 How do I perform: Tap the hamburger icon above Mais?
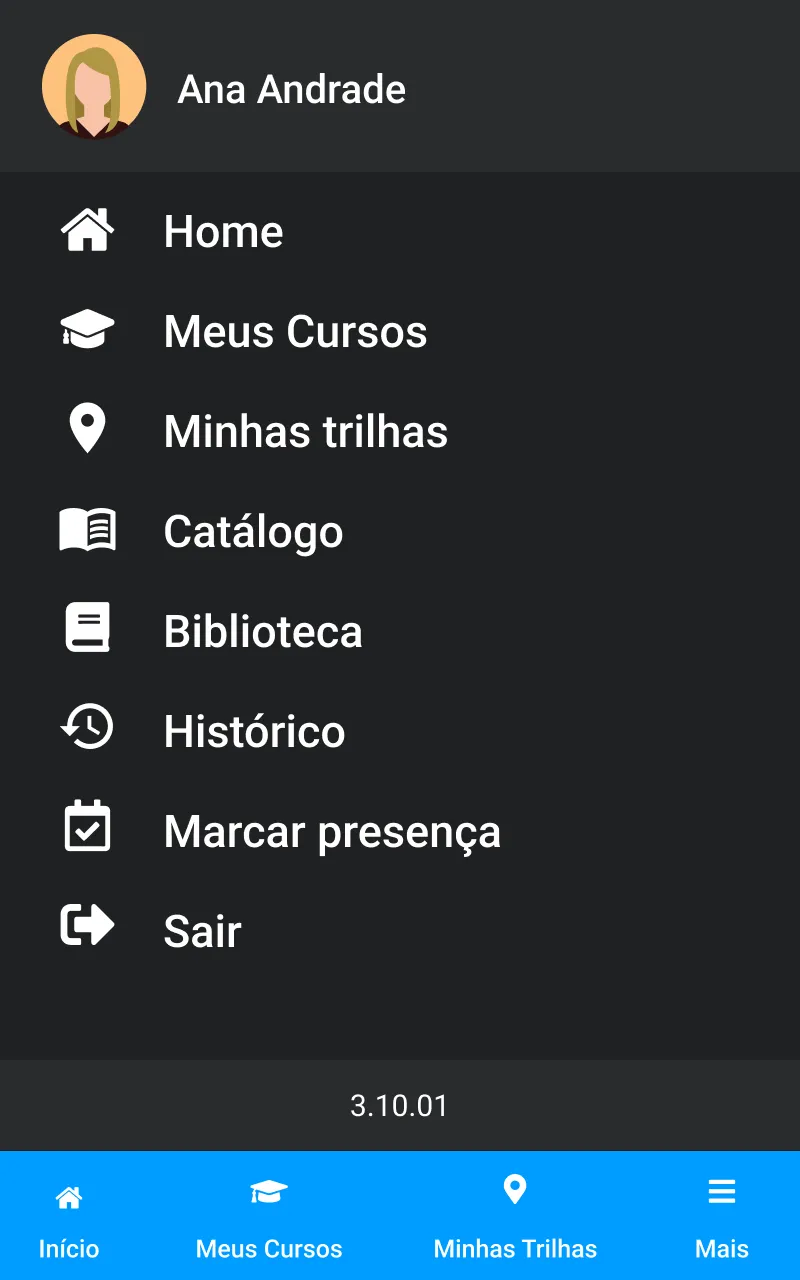coord(721,1192)
